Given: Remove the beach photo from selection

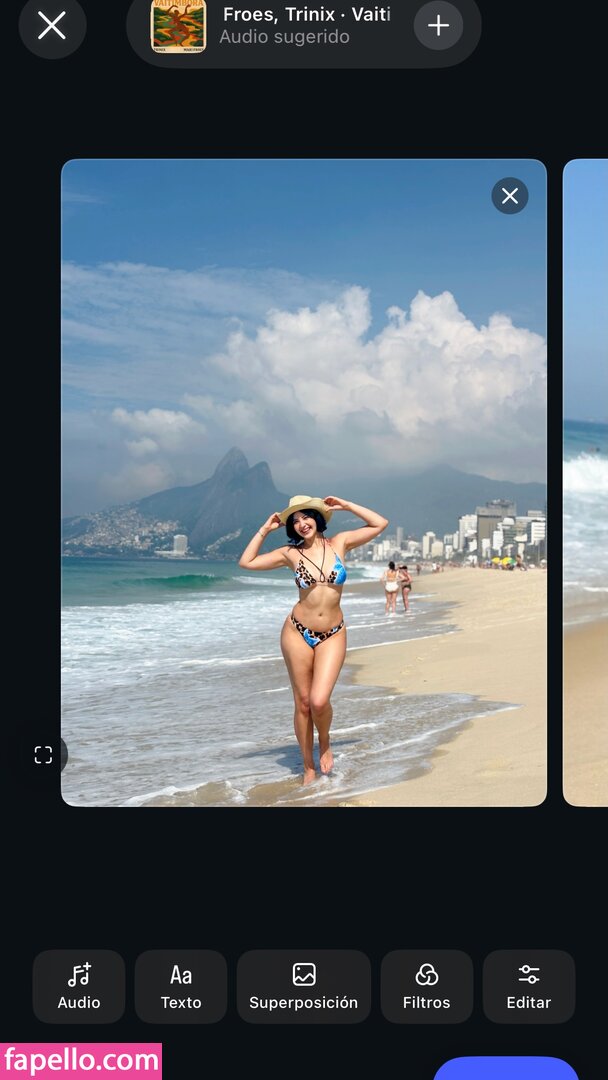Looking at the screenshot, I should pos(509,196).
